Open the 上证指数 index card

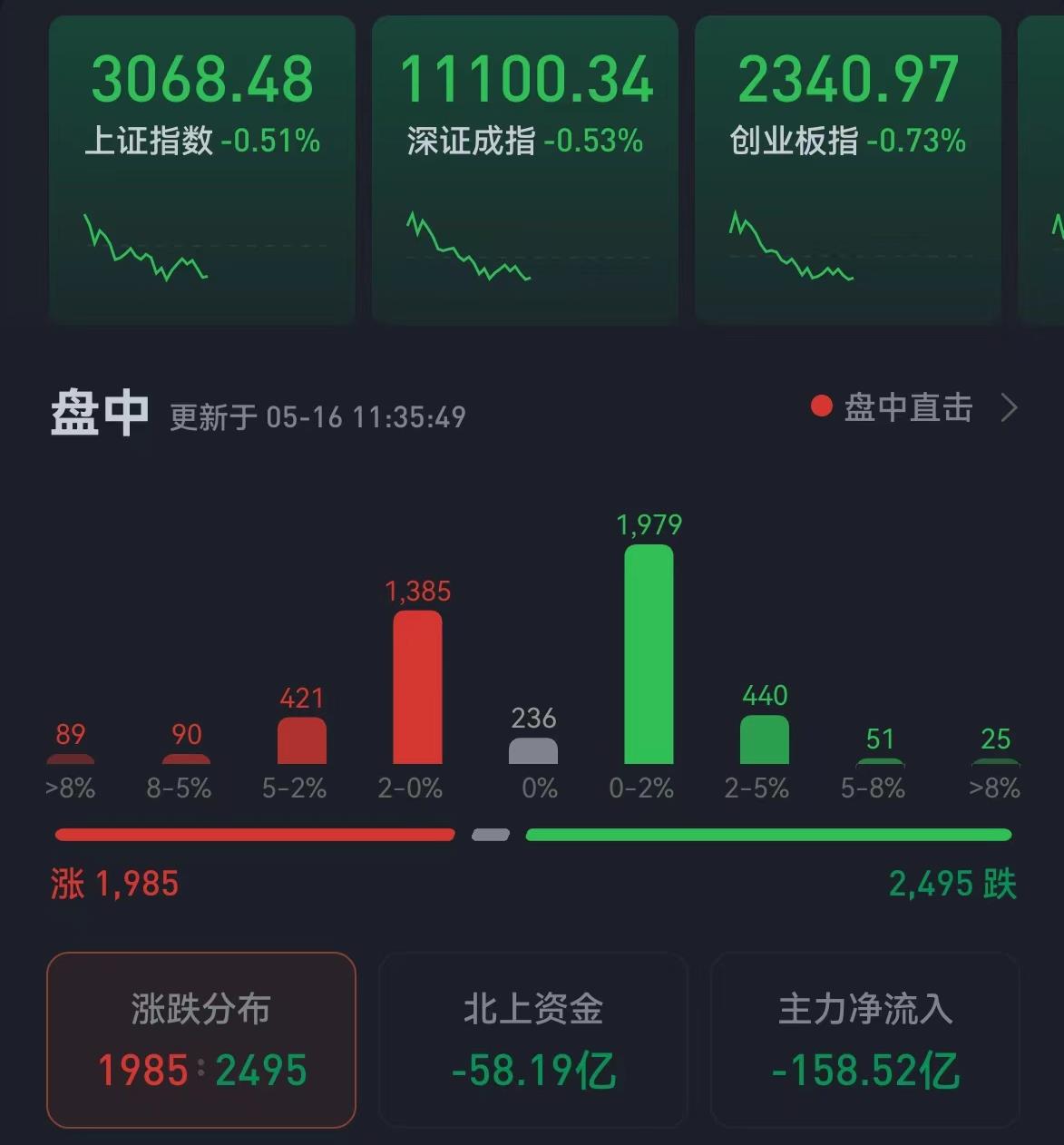201,170
